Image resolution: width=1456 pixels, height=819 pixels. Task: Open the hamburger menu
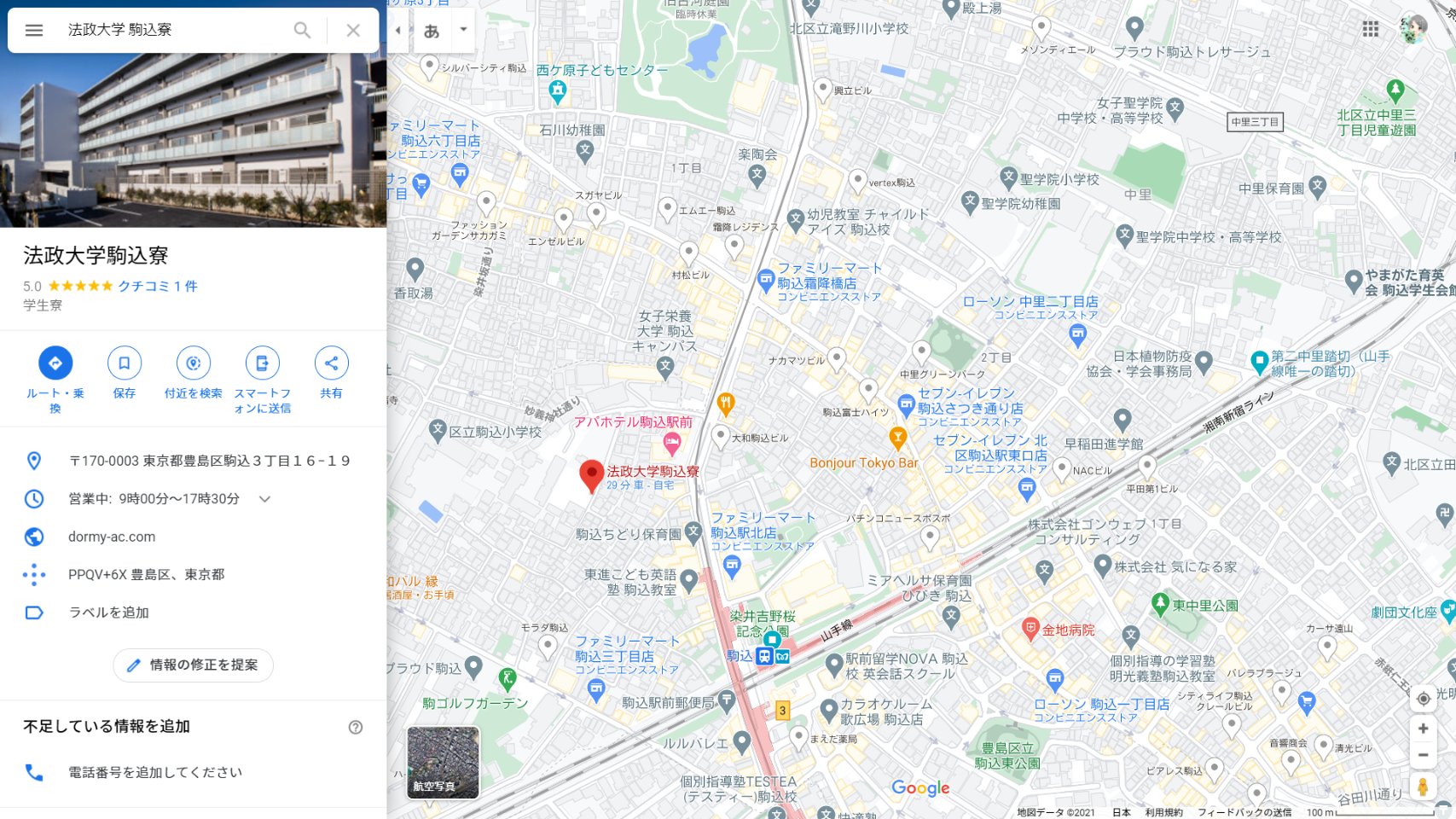[x=34, y=30]
